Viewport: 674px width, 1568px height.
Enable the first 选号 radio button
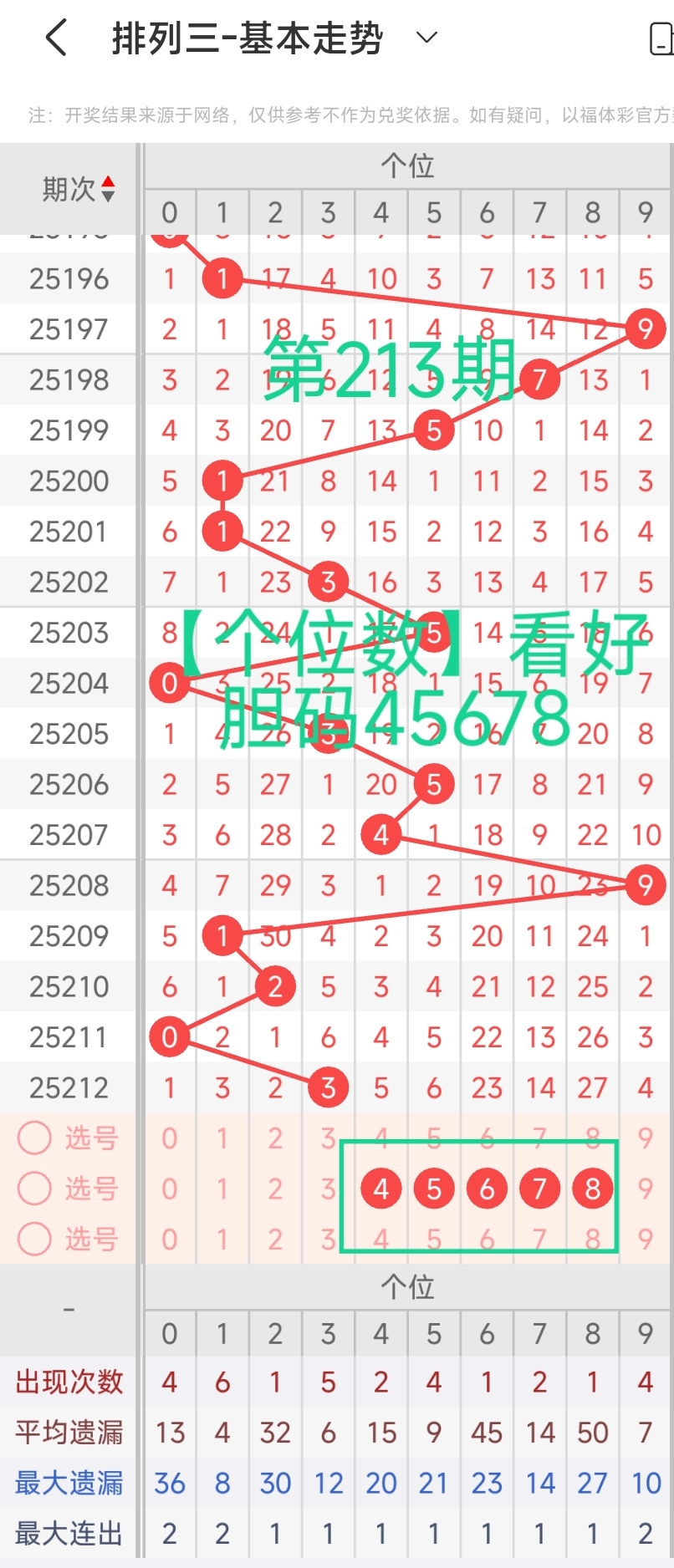(x=33, y=1138)
